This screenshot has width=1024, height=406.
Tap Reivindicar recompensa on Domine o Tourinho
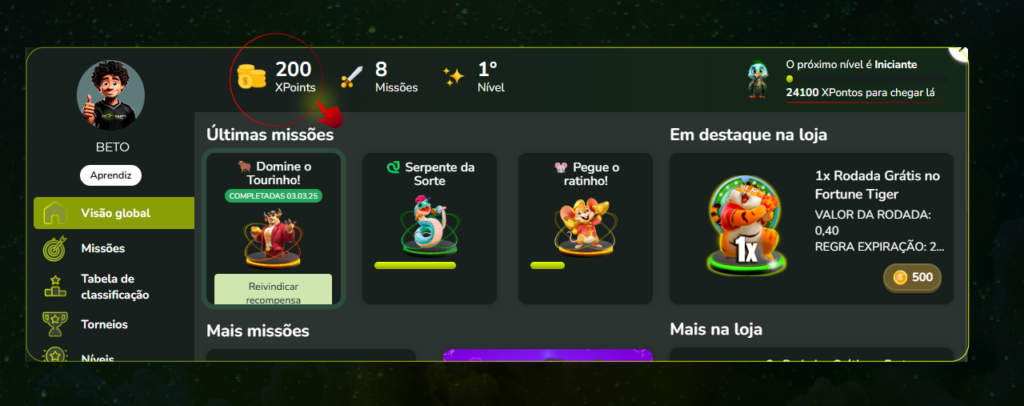(x=273, y=290)
